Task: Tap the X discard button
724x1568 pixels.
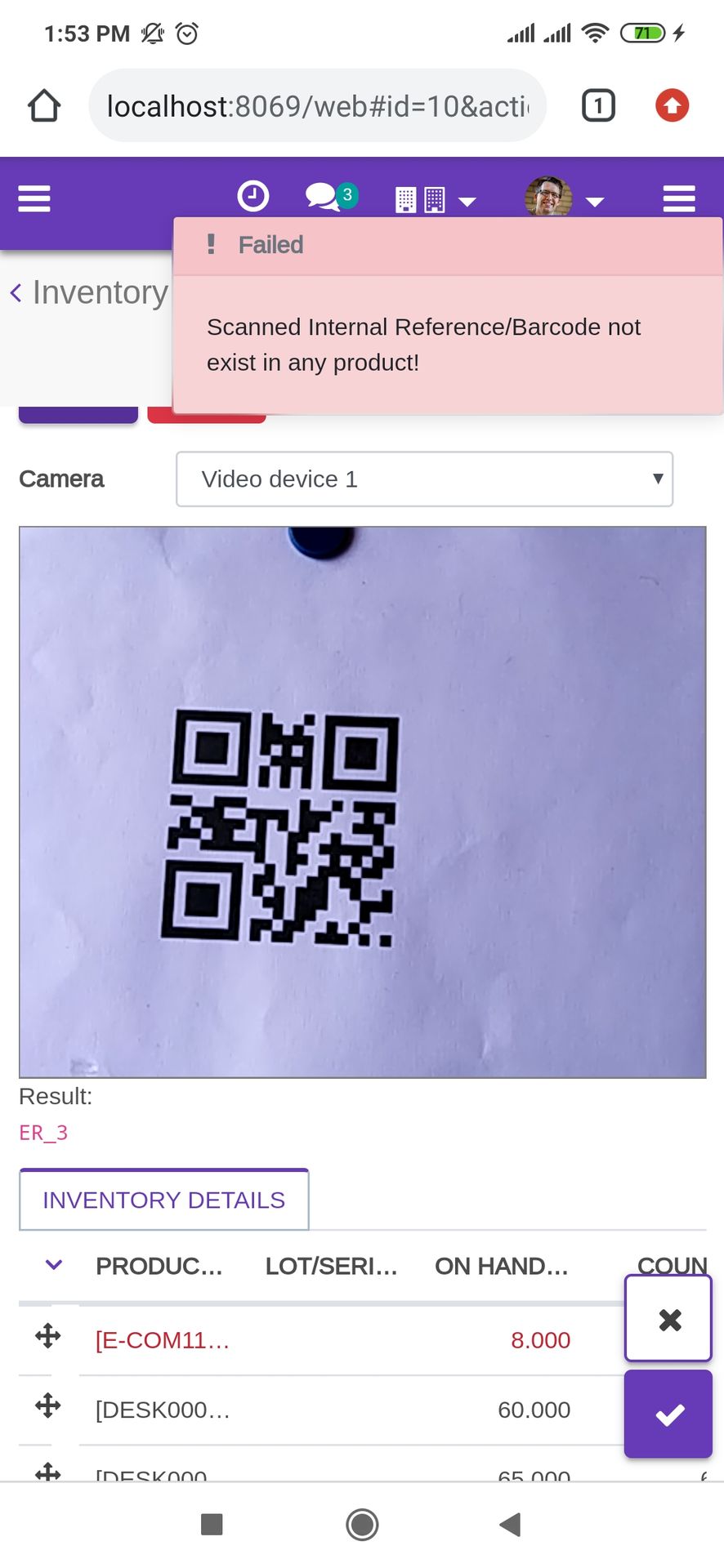Action: (668, 1319)
